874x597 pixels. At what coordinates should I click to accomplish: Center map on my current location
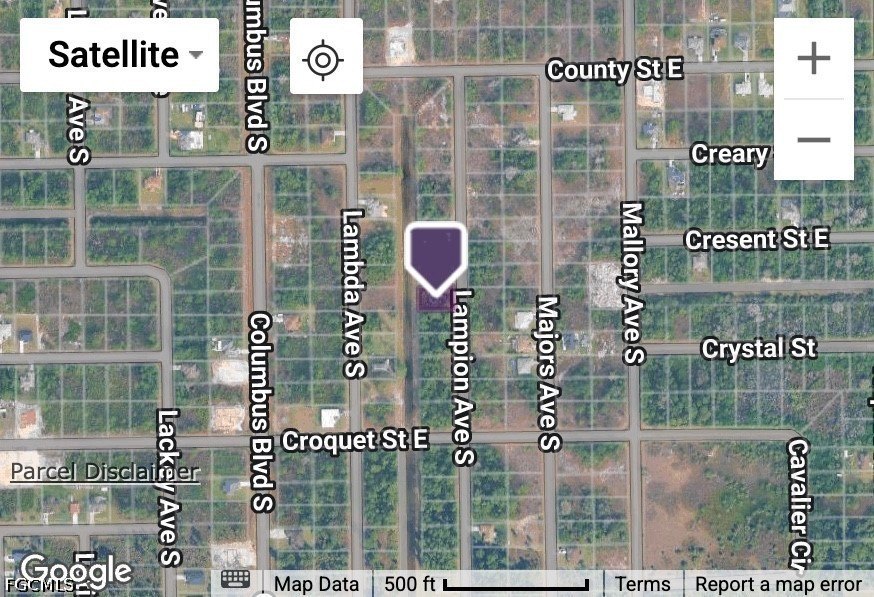pyautogui.click(x=326, y=56)
